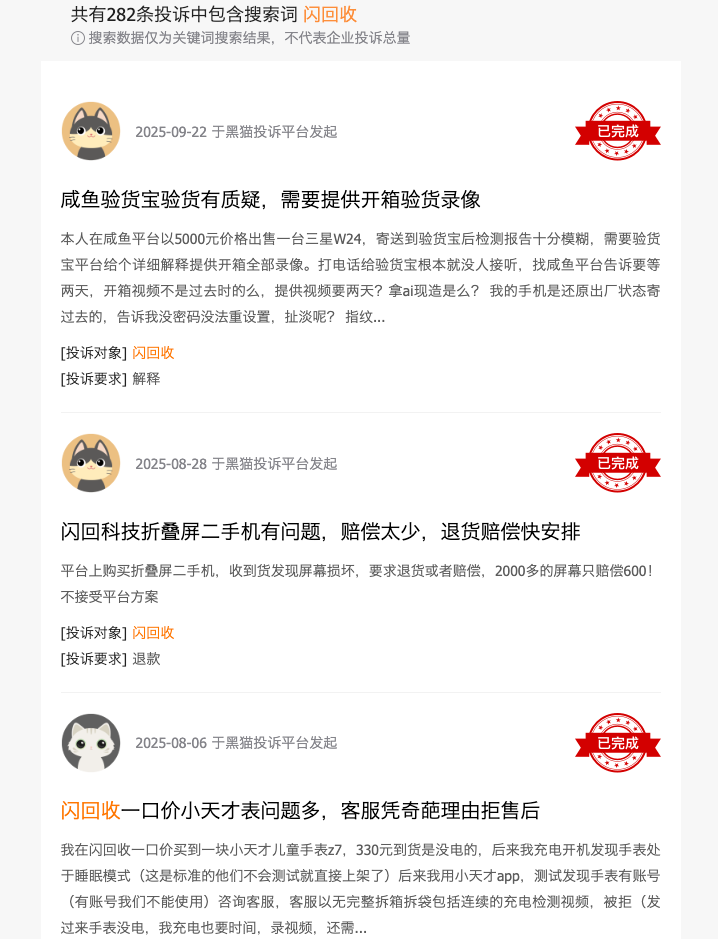Tap 闪回收 link in the 2025-09-22 complaint
Image resolution: width=718 pixels, height=939 pixels.
point(153,352)
